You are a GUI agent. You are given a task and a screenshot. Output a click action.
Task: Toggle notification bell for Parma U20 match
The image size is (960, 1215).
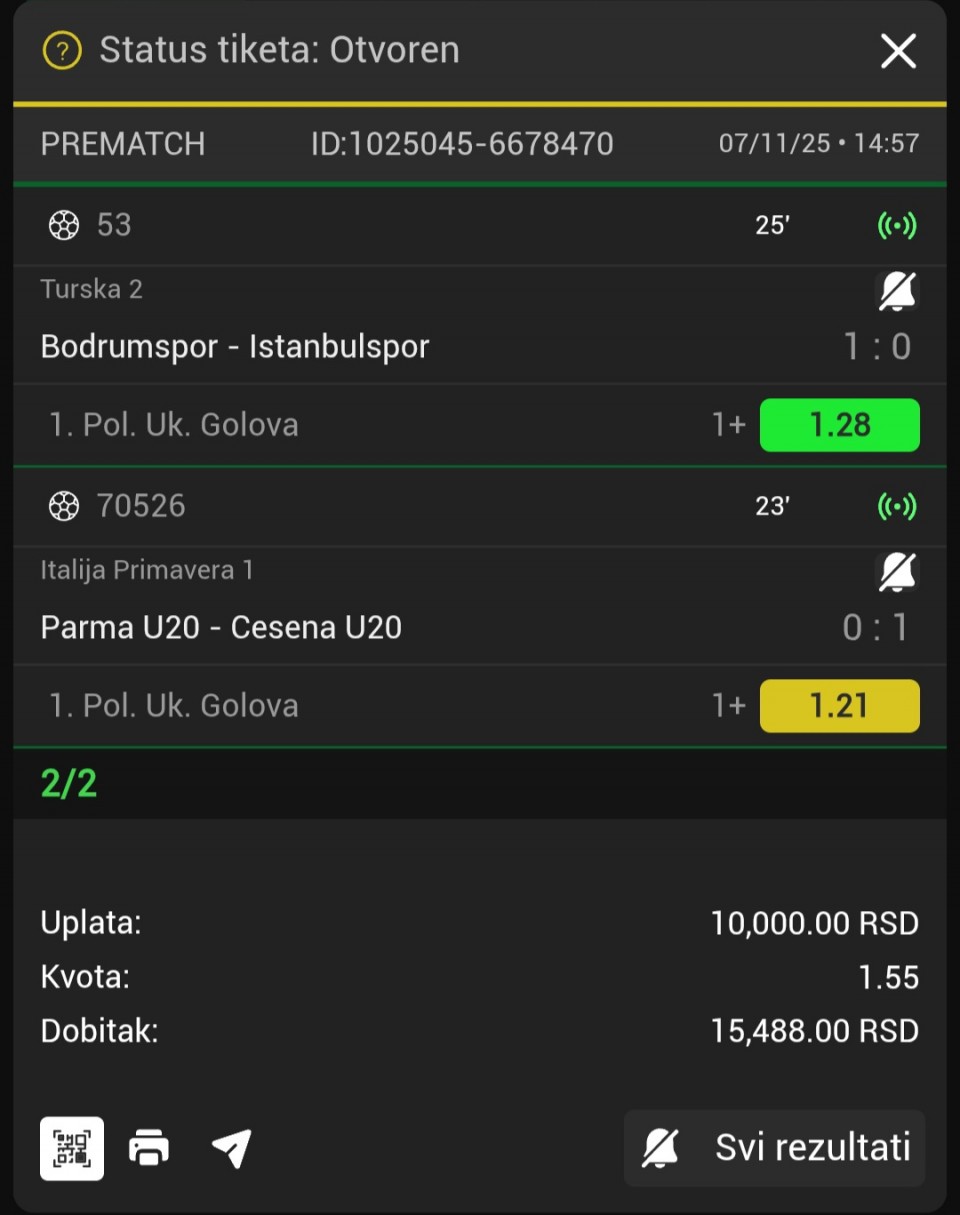pos(897,572)
